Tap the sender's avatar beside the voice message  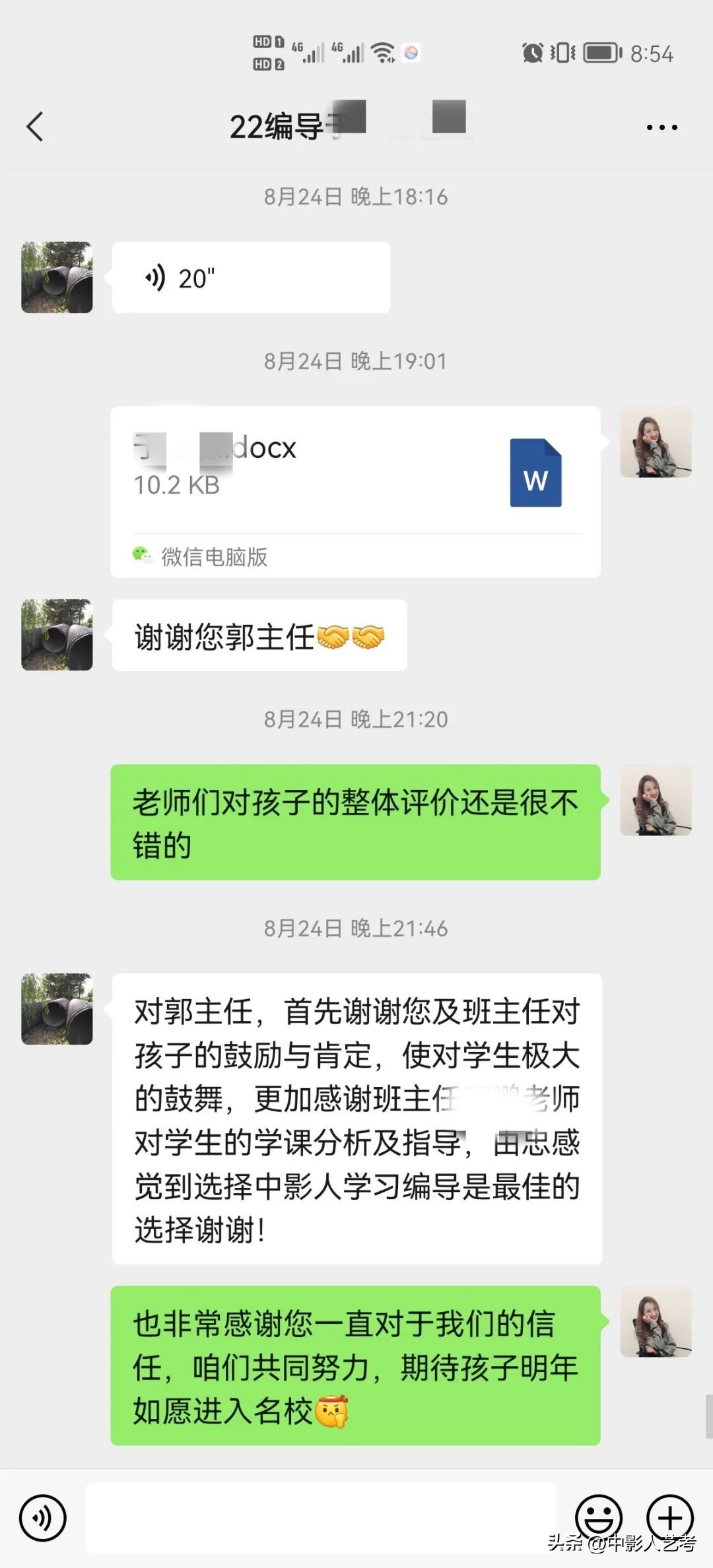(56, 277)
